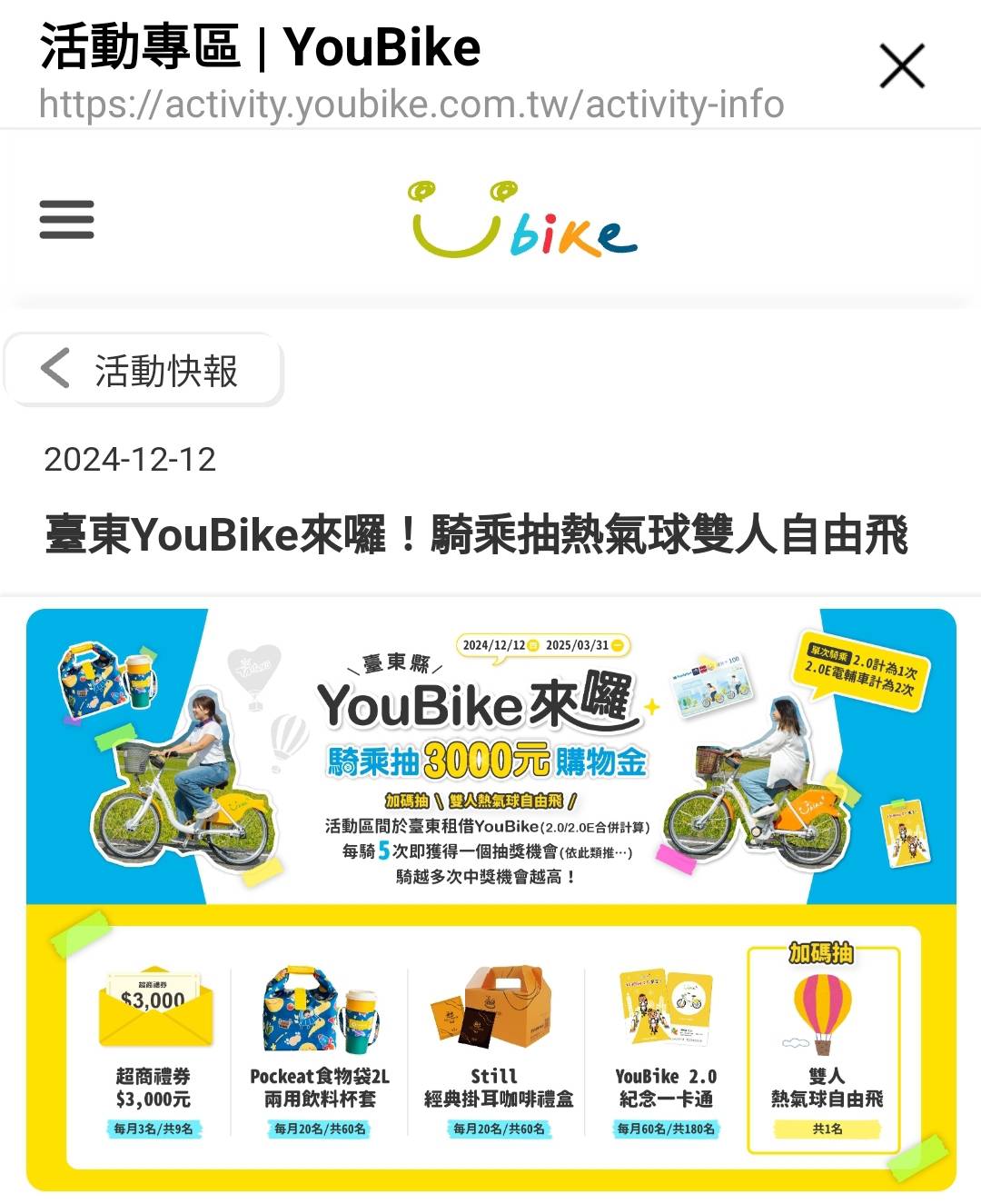Tap the YouBike logo to go home
Image resolution: width=981 pixels, height=1204 pixels.
coord(522,220)
